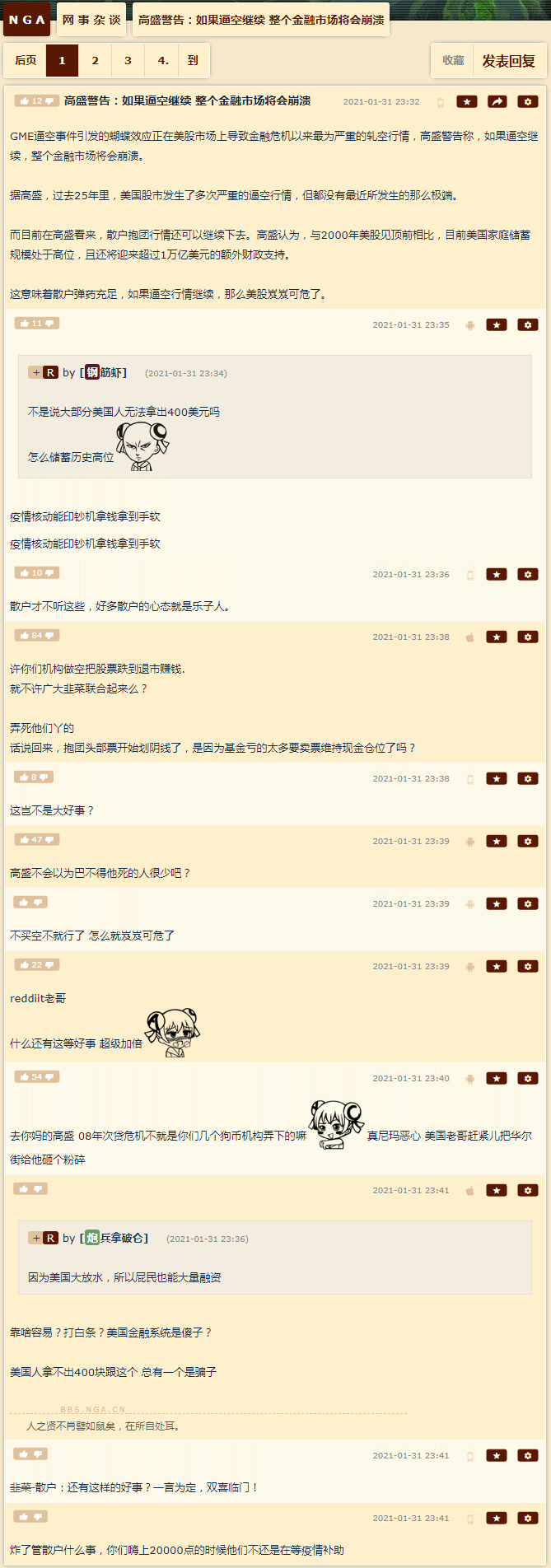The width and height of the screenshot is (551, 1568).
Task: Jump to page 4
Action: pos(162,60)
